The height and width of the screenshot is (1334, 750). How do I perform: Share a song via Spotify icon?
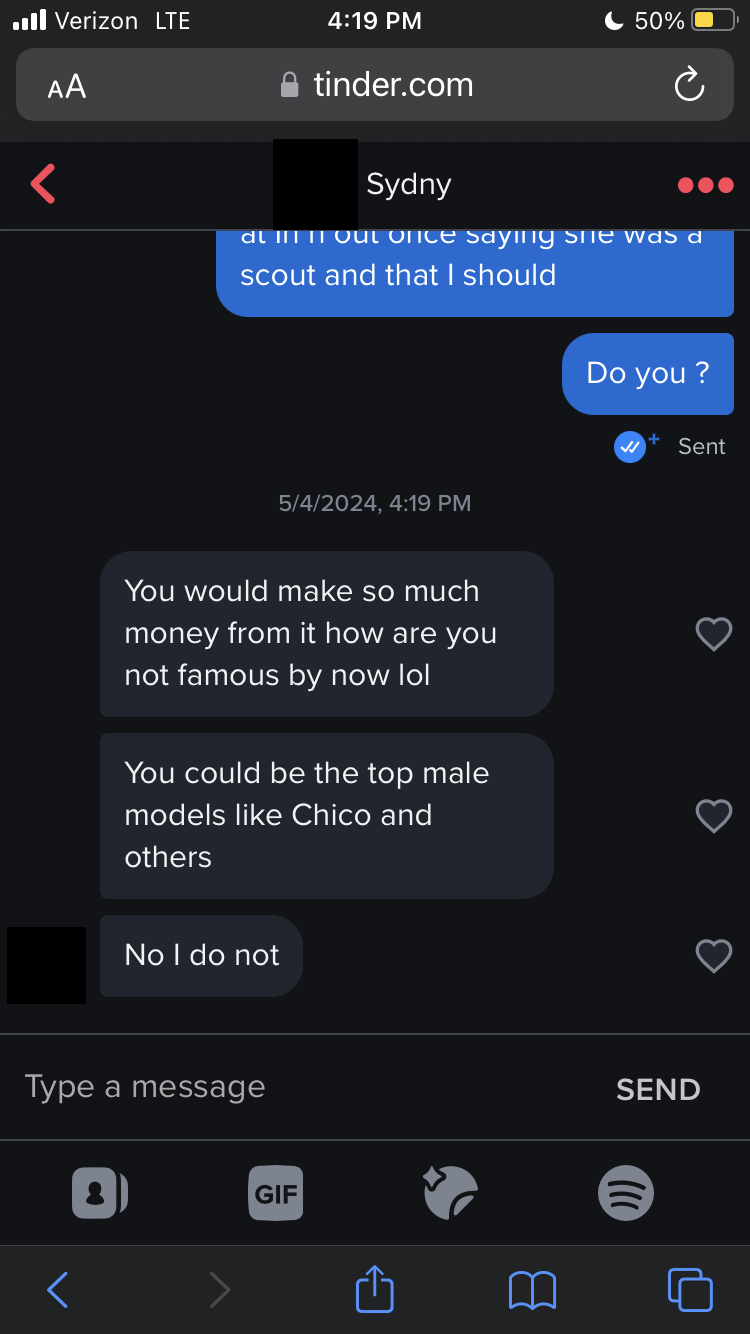(625, 1193)
